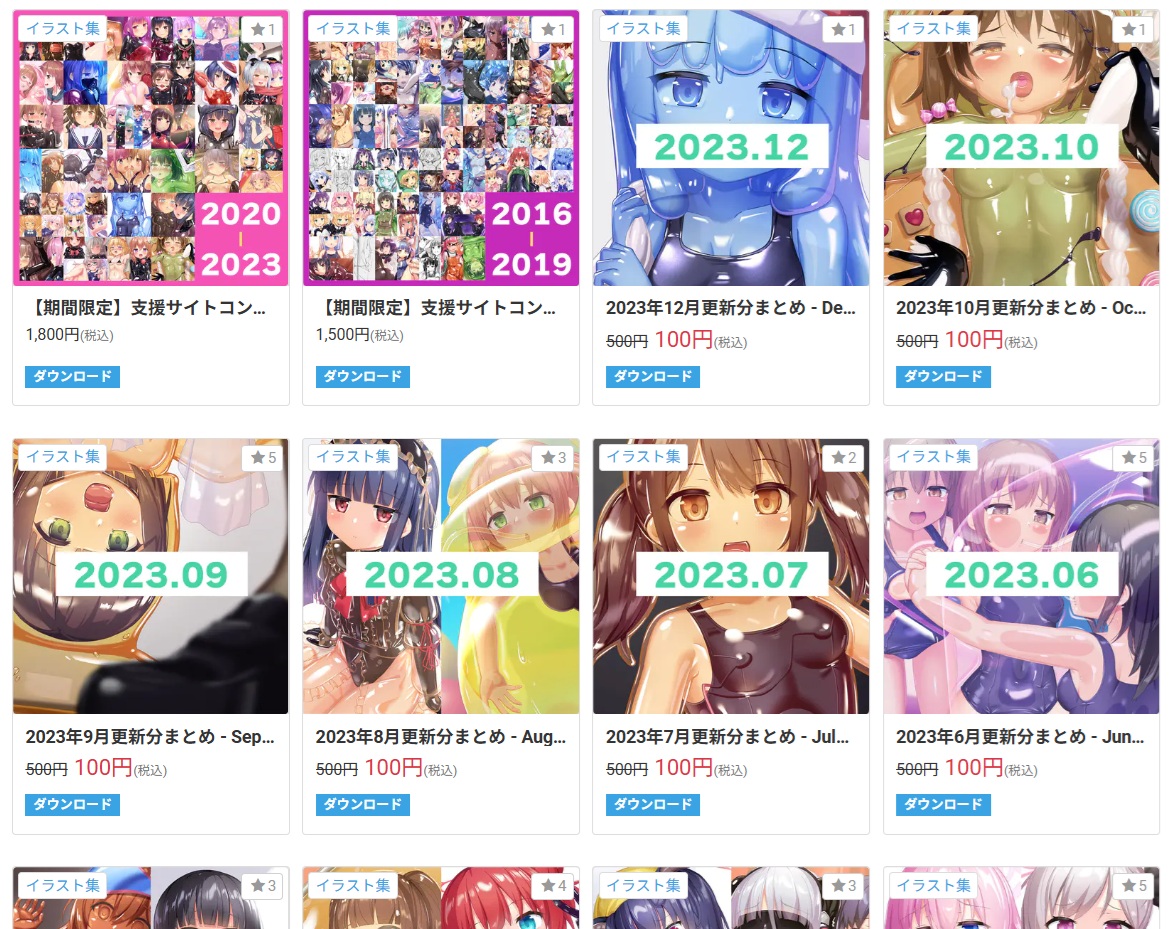
Task: Open the 2016-2019 collection product card
Action: [x=440, y=148]
